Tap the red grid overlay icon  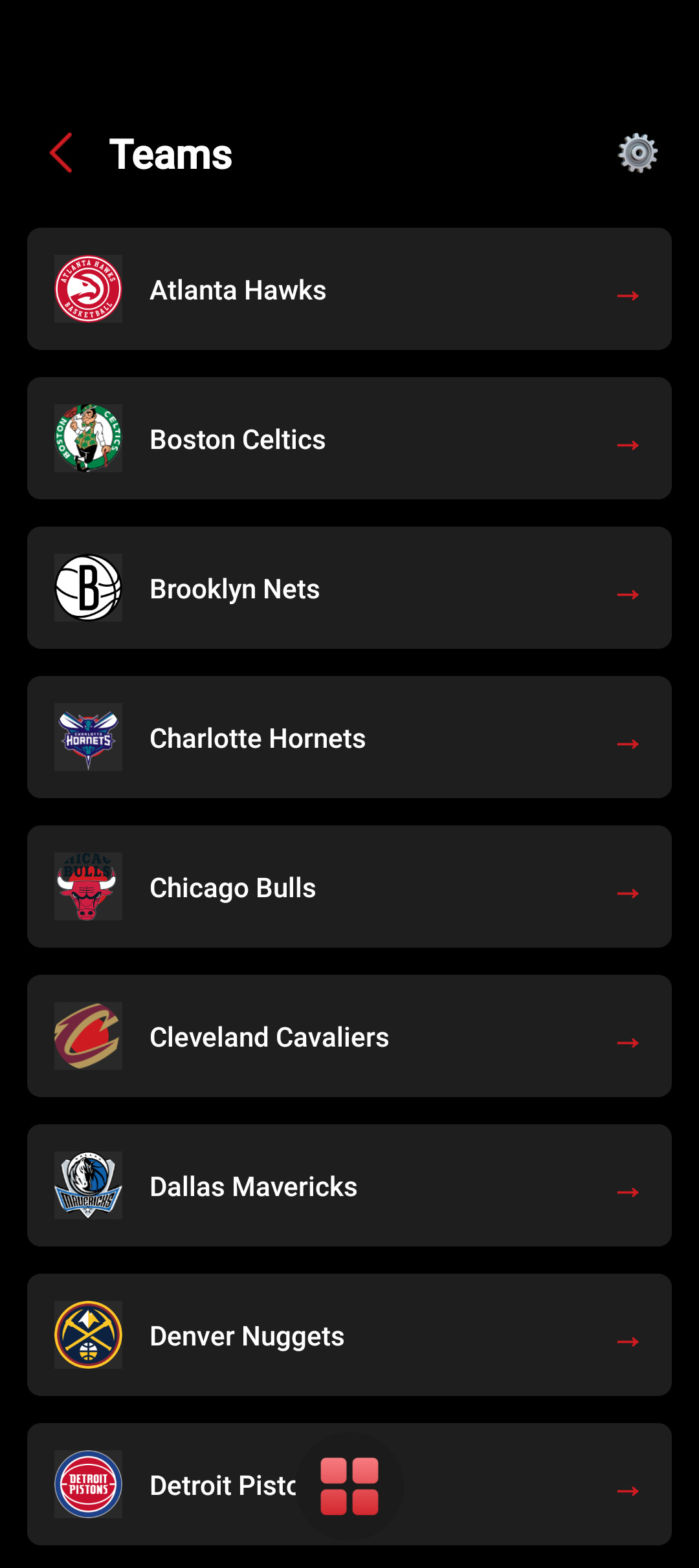[x=349, y=1484]
